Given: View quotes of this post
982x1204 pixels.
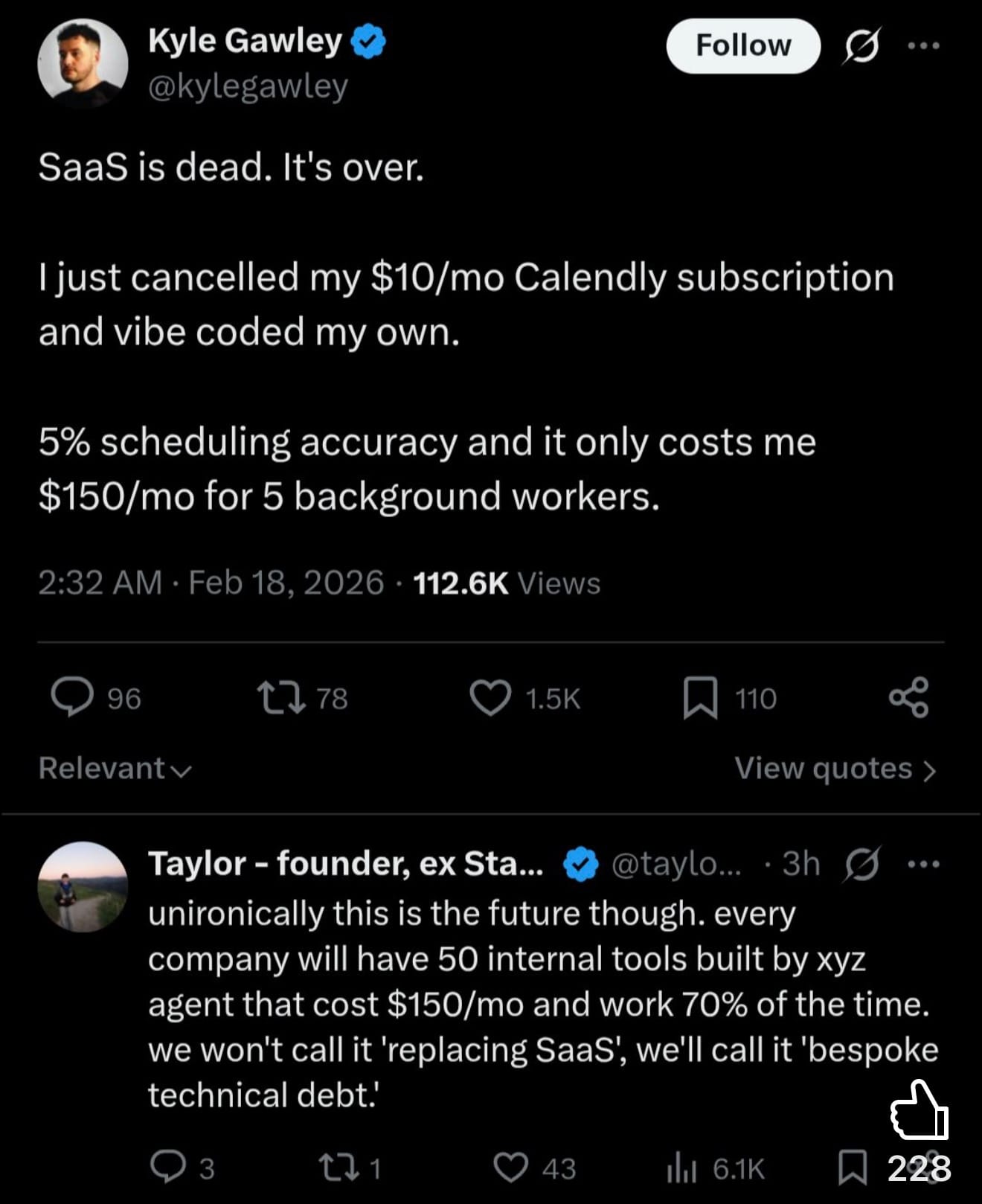Looking at the screenshot, I should 834,769.
